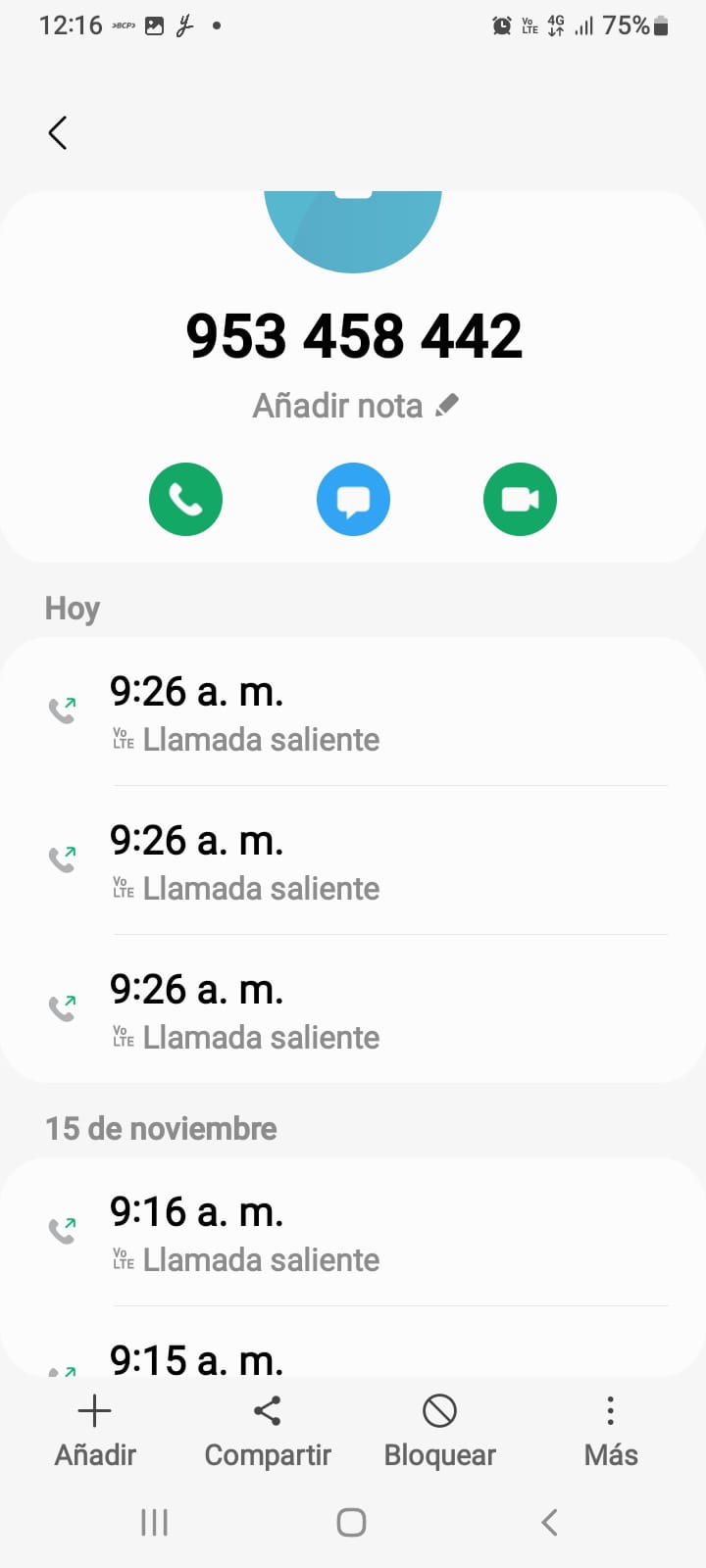Send a message to this number
The width and height of the screenshot is (706, 1568).
(353, 499)
